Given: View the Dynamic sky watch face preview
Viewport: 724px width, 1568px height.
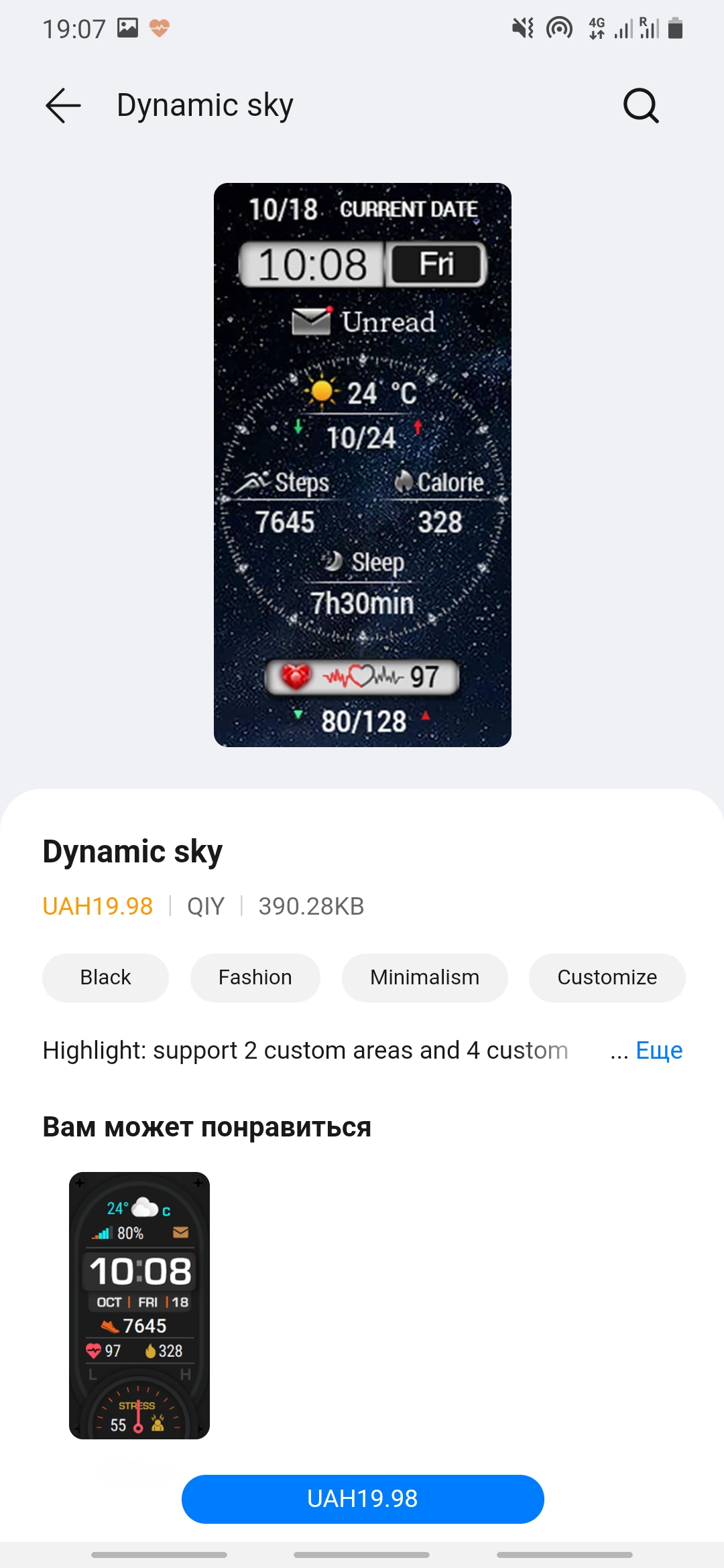Looking at the screenshot, I should (362, 464).
